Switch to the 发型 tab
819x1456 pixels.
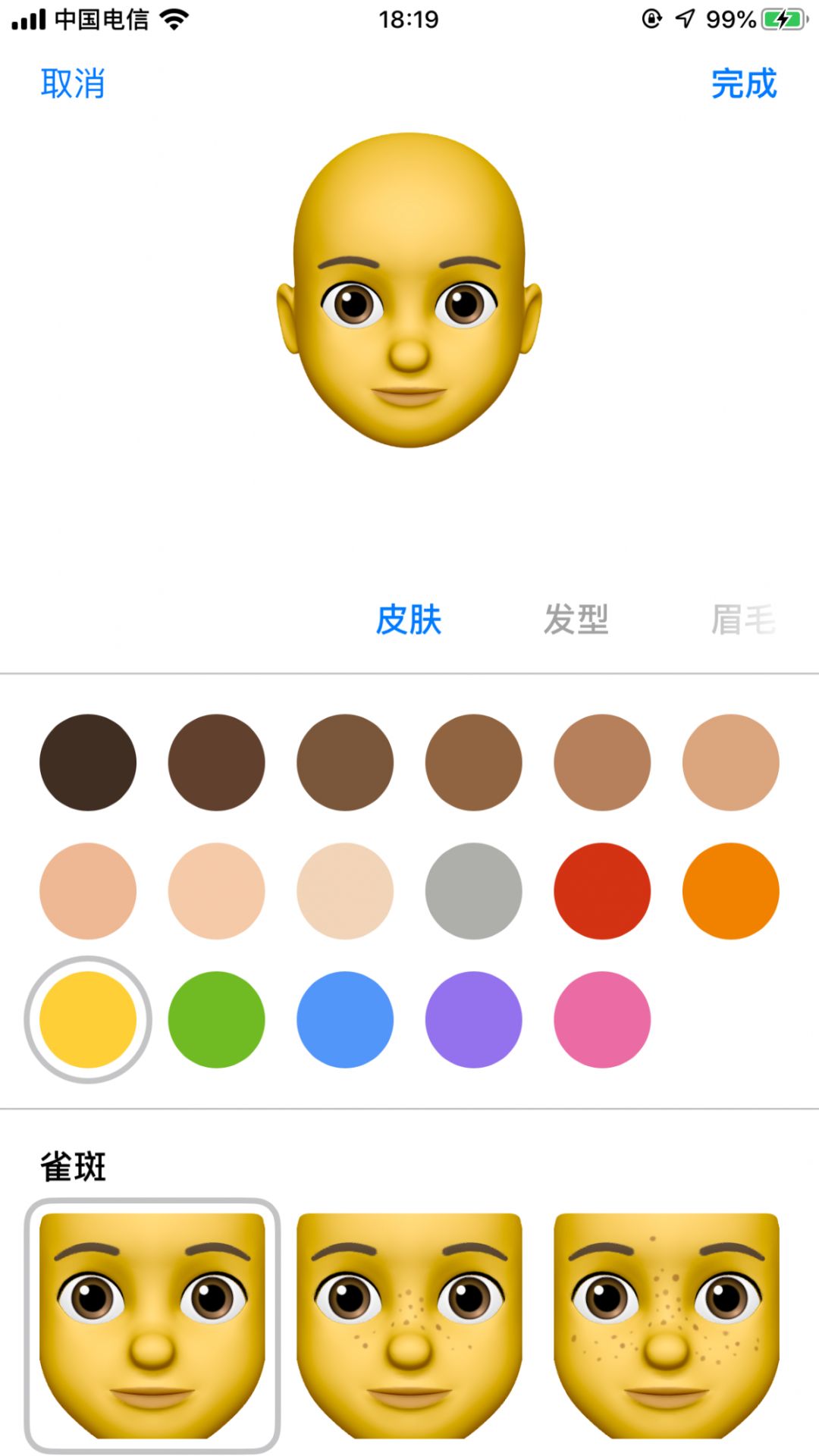point(576,620)
